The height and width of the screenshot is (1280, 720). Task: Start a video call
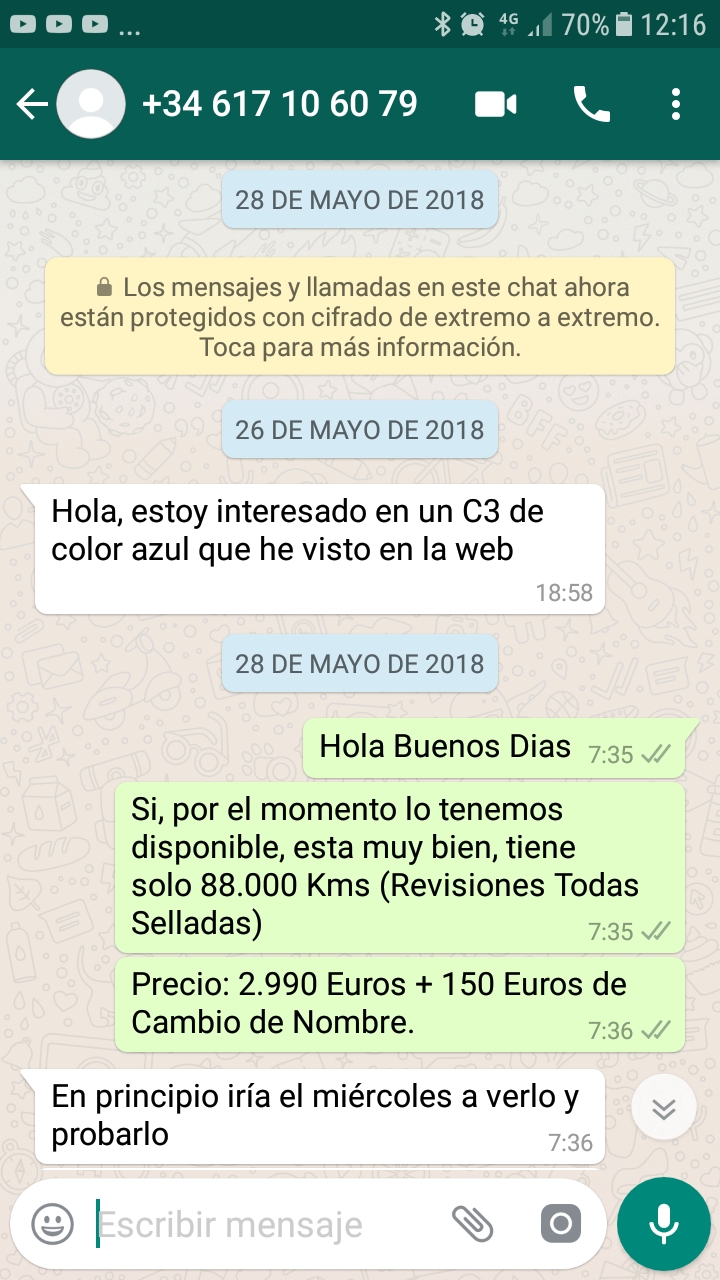(x=496, y=104)
